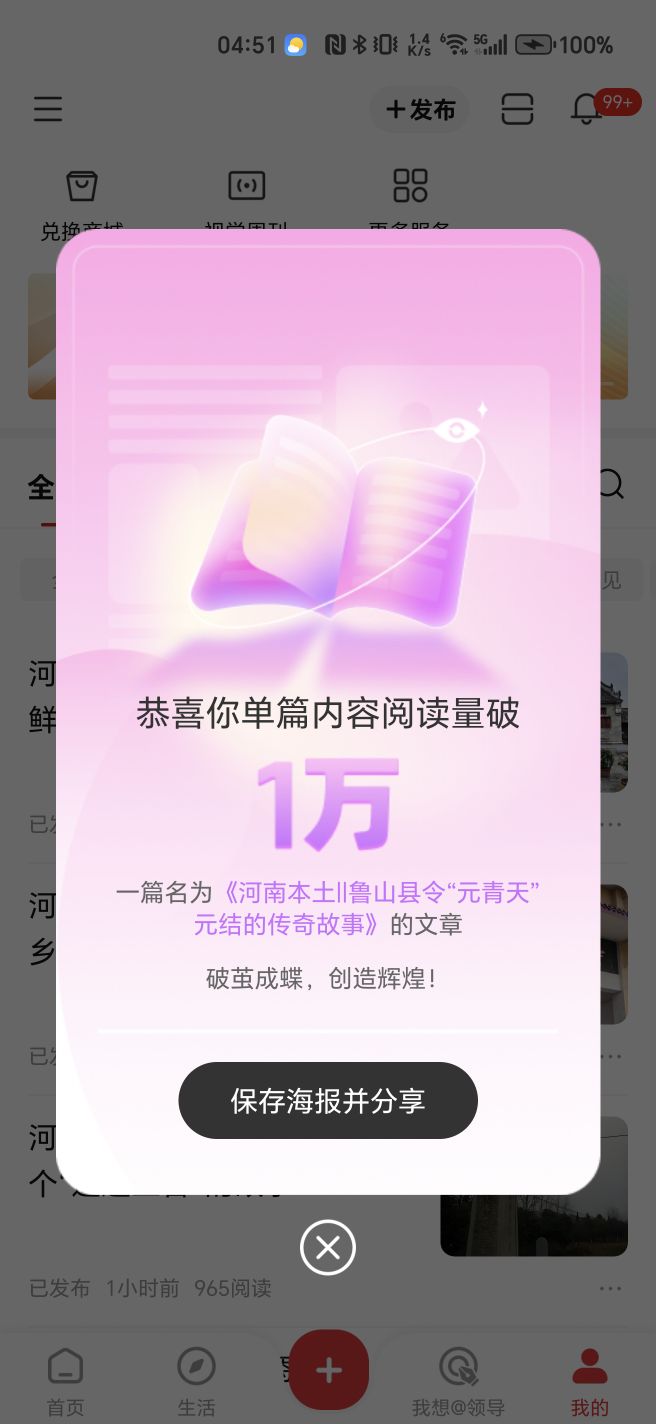Close the congratulation popup
Screen dimensions: 656x1424
[328, 1247]
